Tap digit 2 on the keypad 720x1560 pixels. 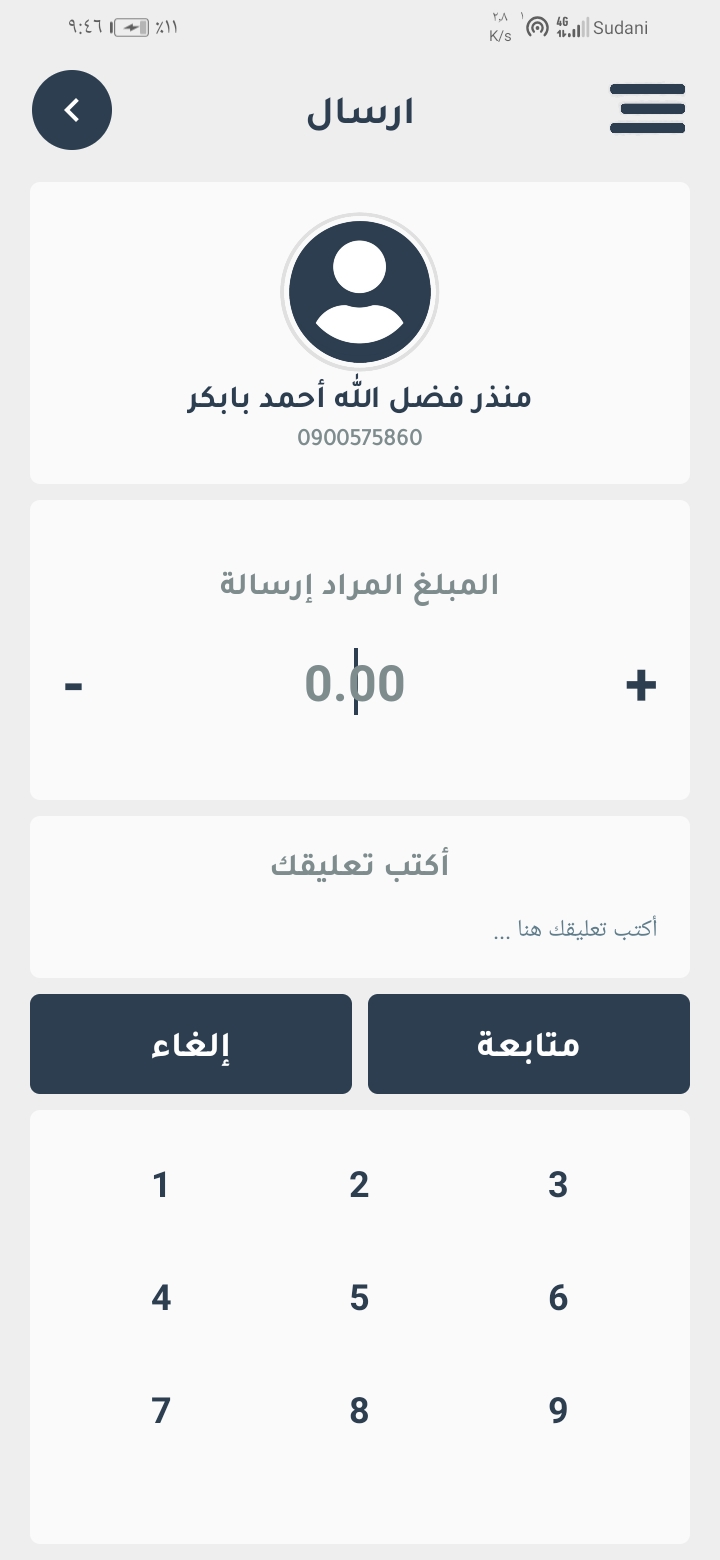coord(359,1184)
